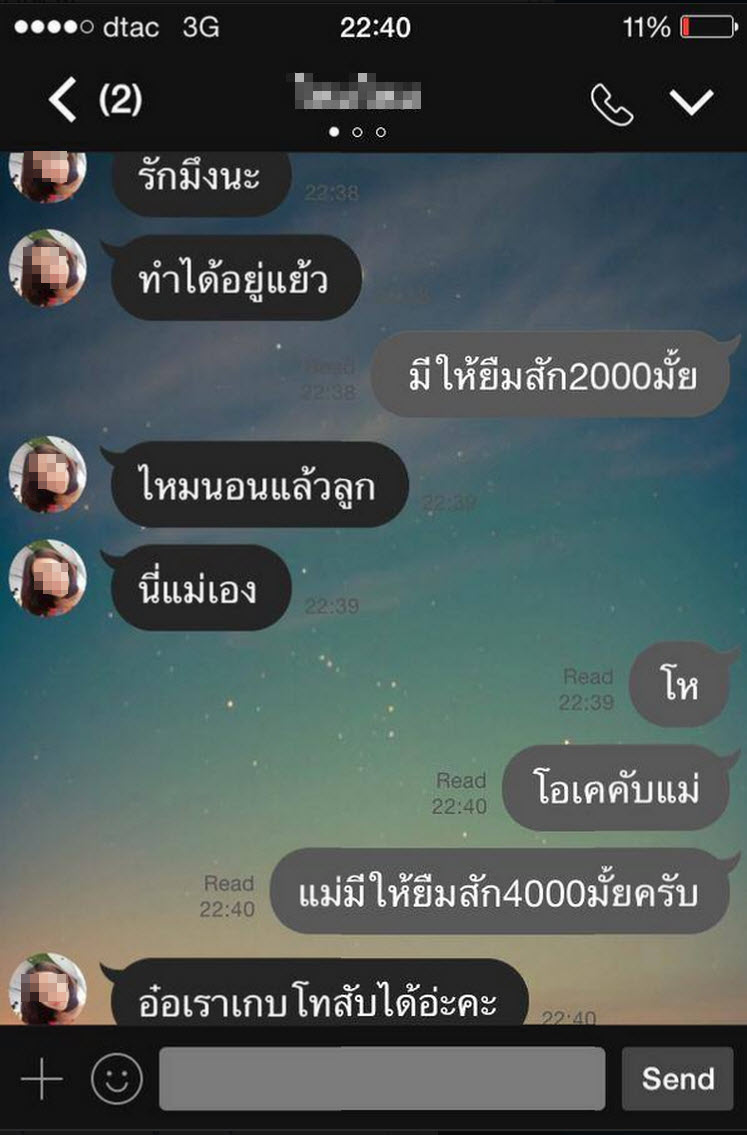
Task: Open the plus attachment menu
Action: tap(41, 1079)
